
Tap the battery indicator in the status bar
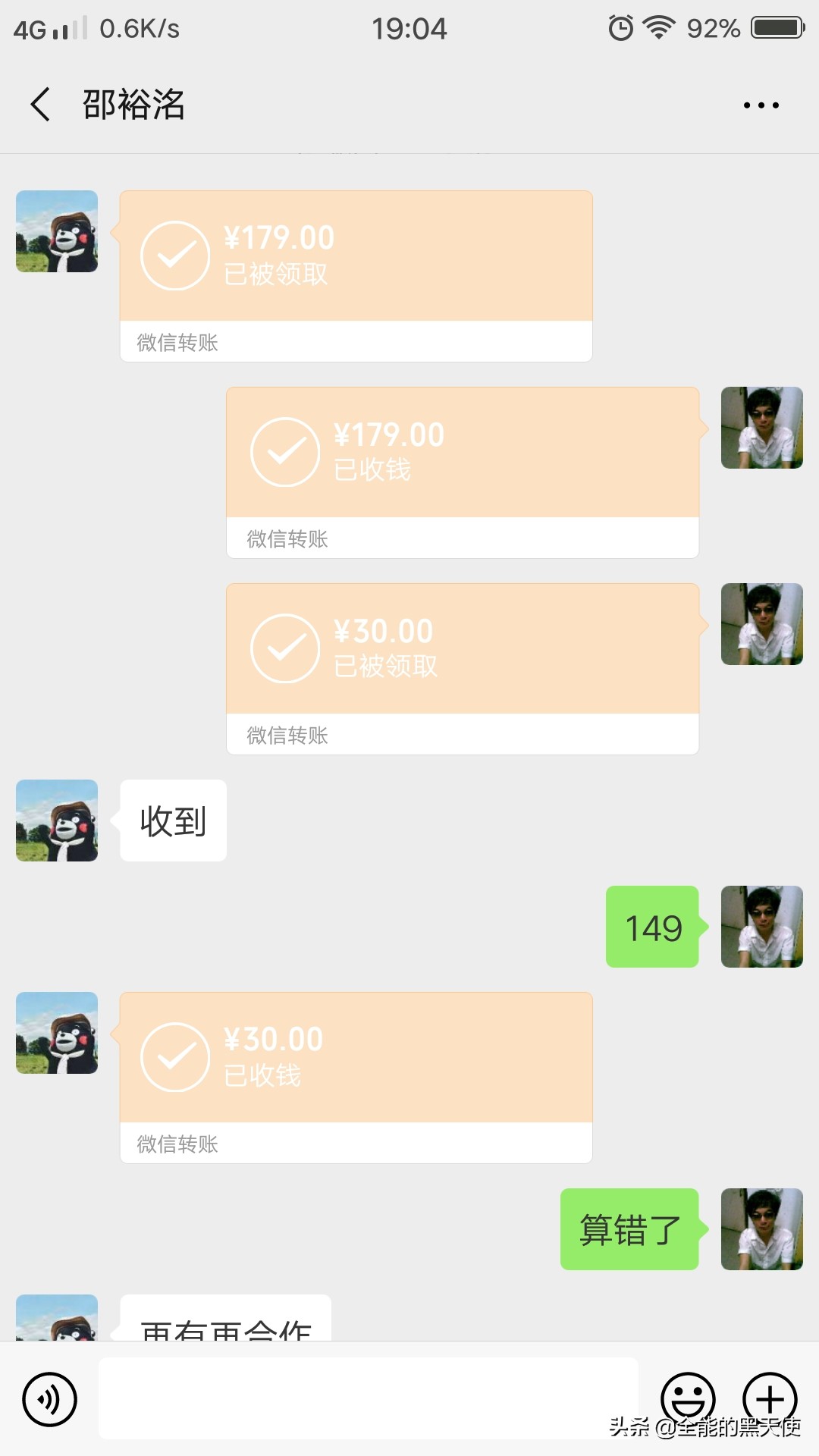pyautogui.click(x=775, y=27)
